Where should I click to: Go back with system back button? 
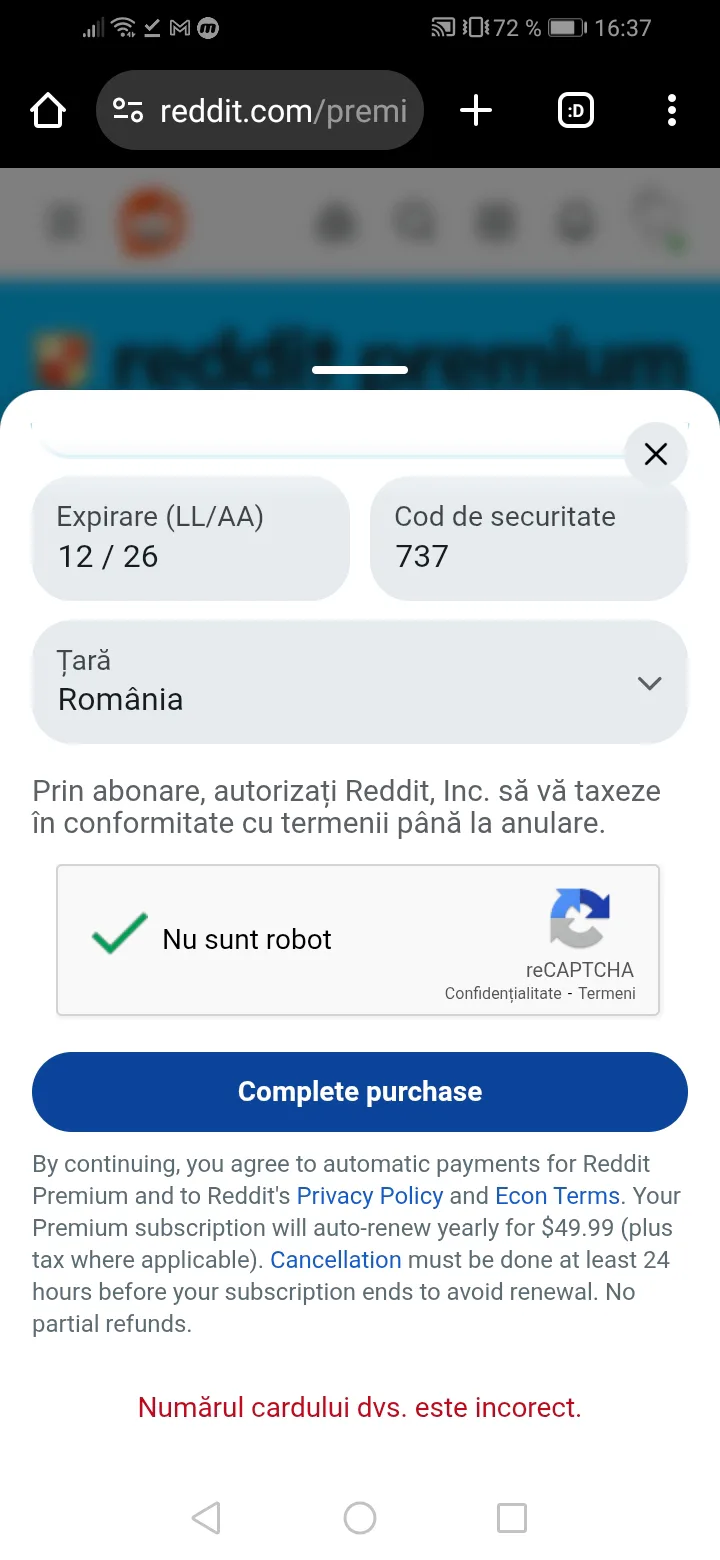206,1518
